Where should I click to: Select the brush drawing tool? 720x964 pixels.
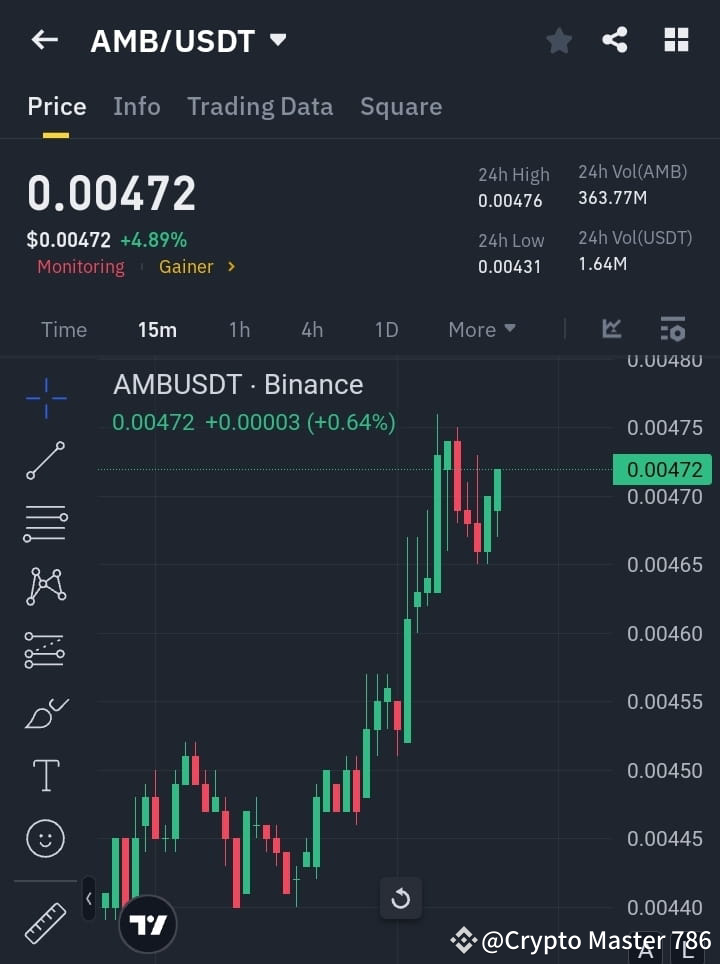45,713
